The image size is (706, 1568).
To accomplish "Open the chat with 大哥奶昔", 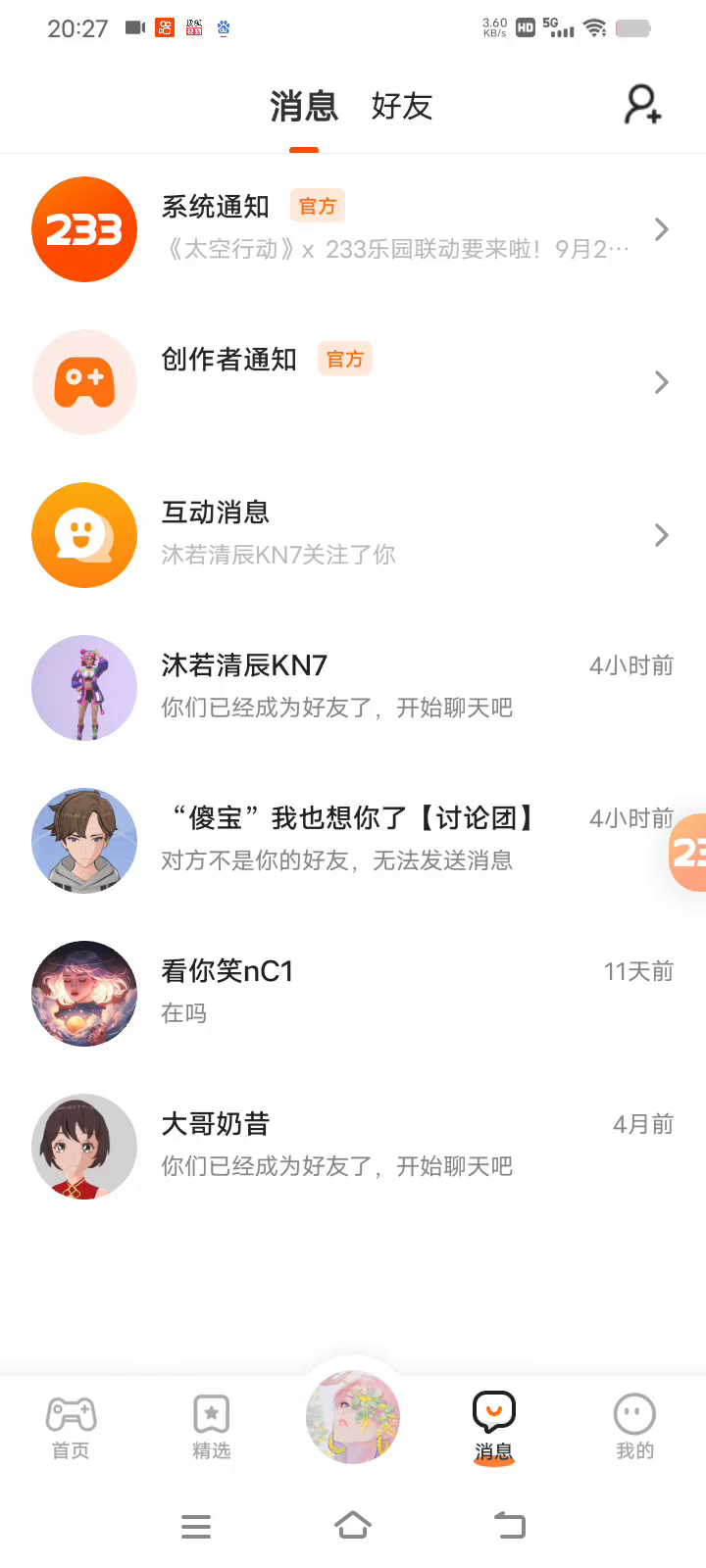I will tap(353, 1147).
